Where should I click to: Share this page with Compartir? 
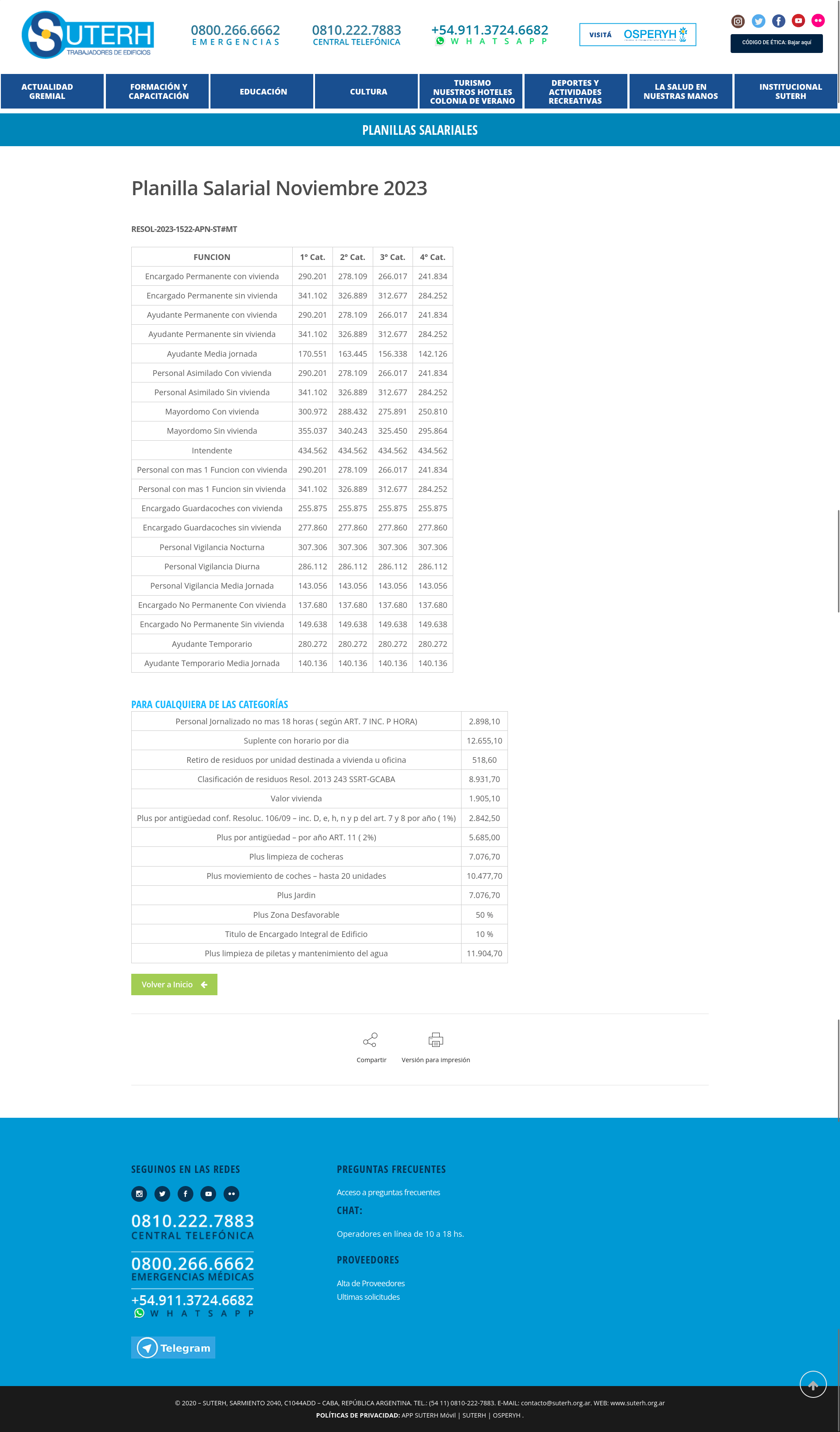371,1048
